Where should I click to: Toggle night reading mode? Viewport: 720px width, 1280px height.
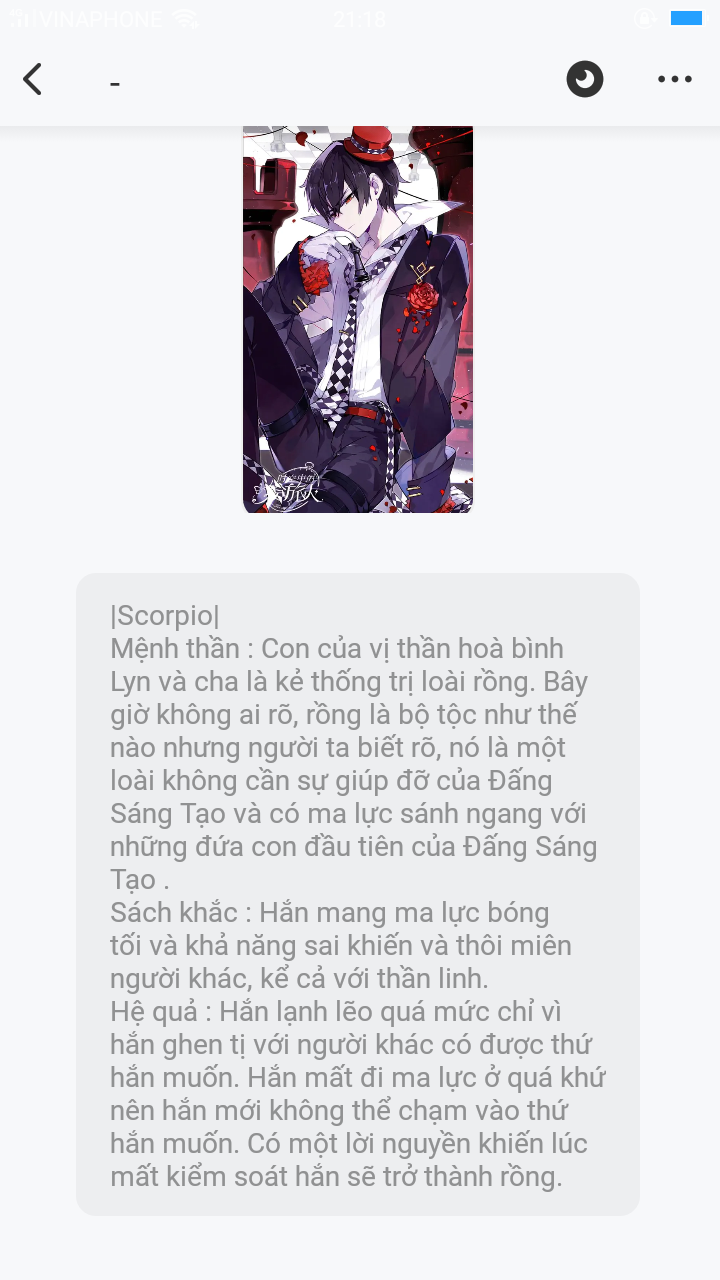(585, 79)
